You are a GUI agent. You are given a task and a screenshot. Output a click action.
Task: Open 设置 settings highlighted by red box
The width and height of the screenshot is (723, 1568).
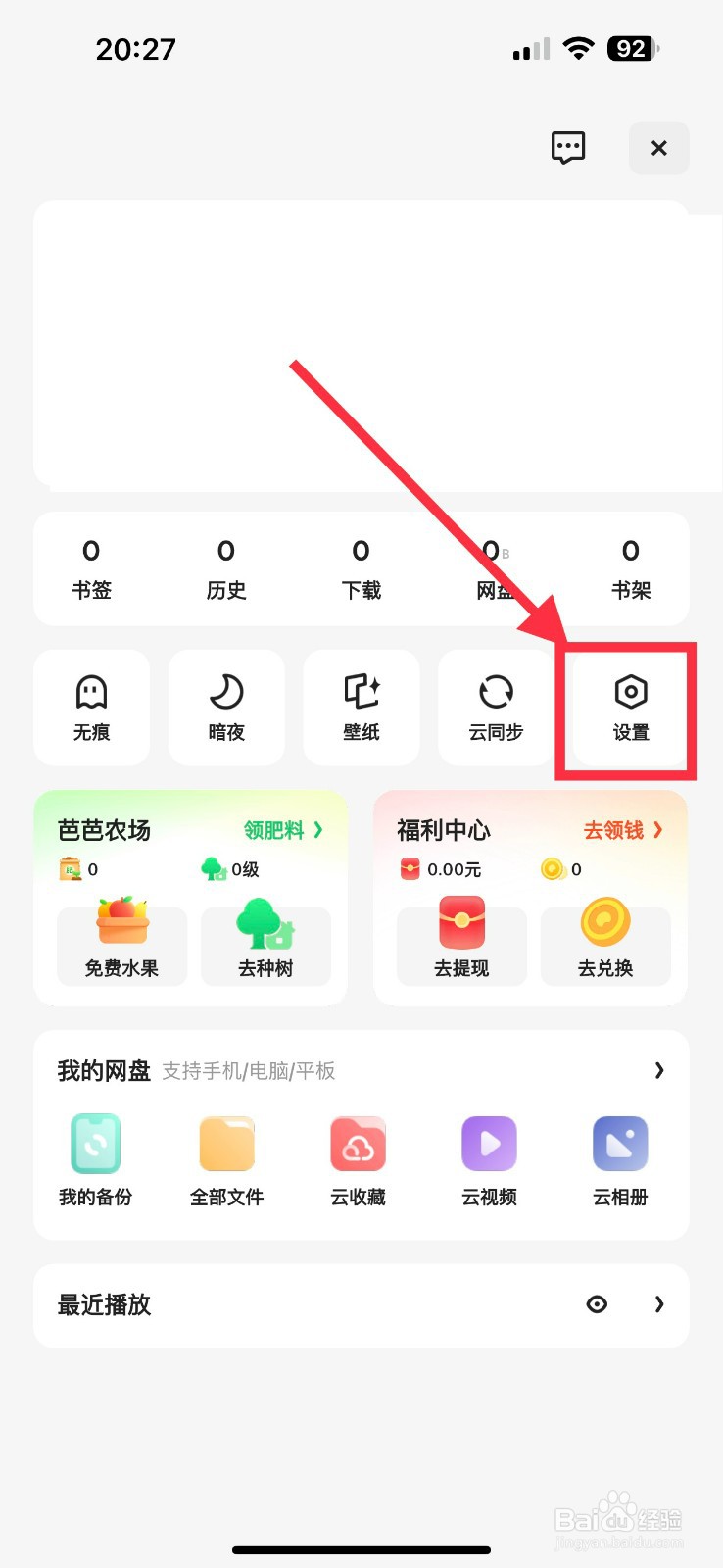pos(628,710)
